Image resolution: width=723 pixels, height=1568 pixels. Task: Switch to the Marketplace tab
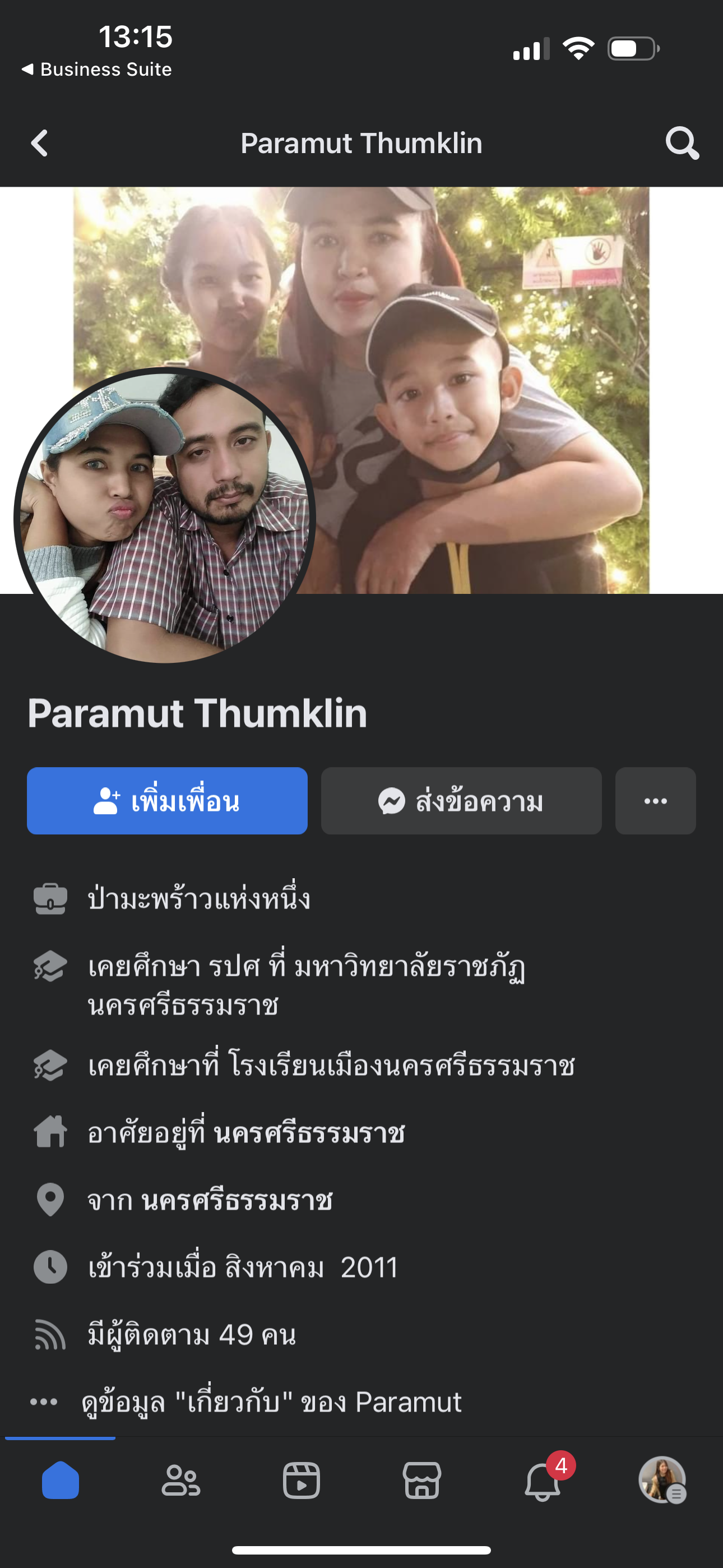click(x=421, y=1481)
